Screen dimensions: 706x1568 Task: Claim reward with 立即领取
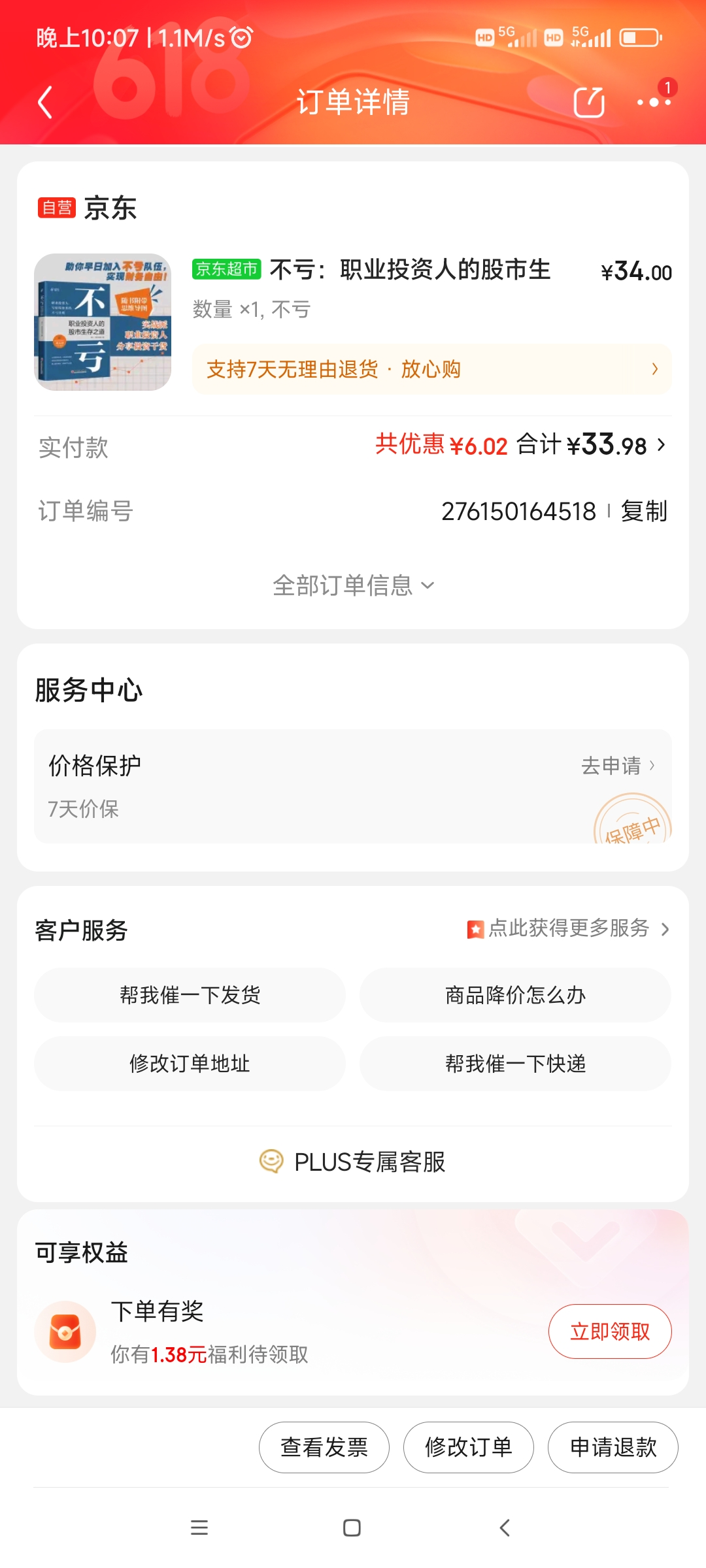609,1331
